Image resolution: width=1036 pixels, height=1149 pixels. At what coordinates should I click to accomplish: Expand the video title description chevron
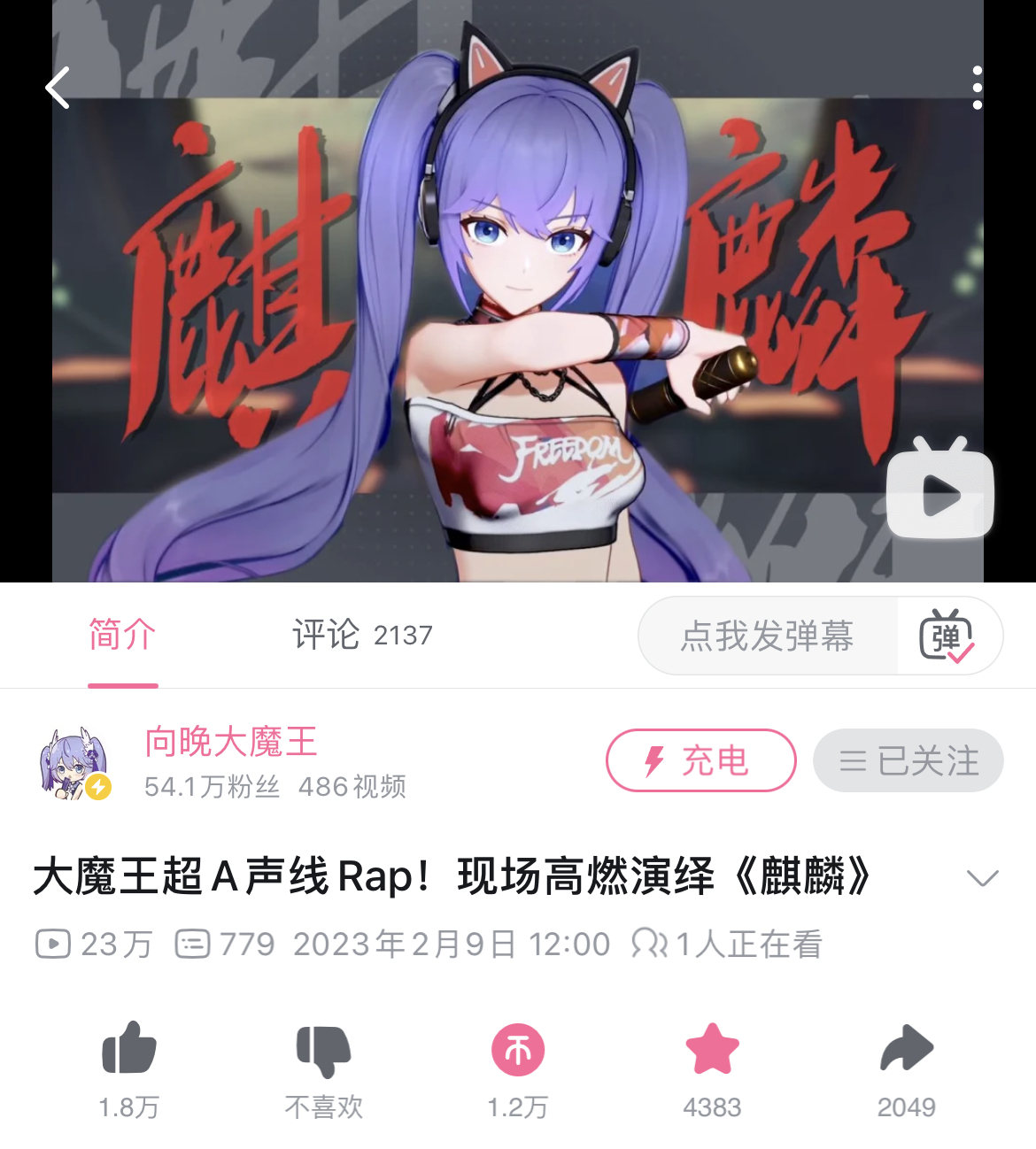coord(982,877)
